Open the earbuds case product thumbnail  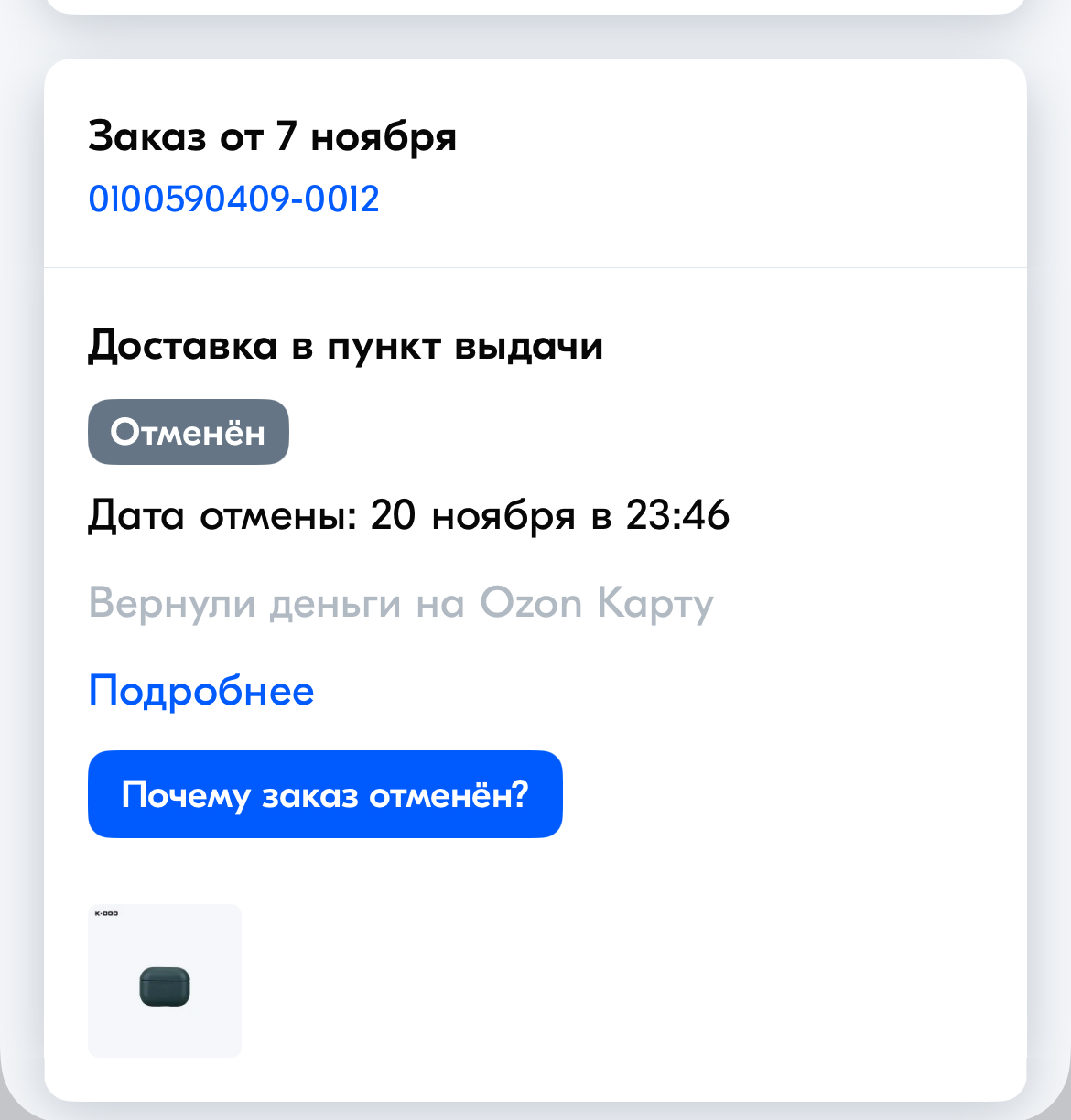tap(165, 981)
